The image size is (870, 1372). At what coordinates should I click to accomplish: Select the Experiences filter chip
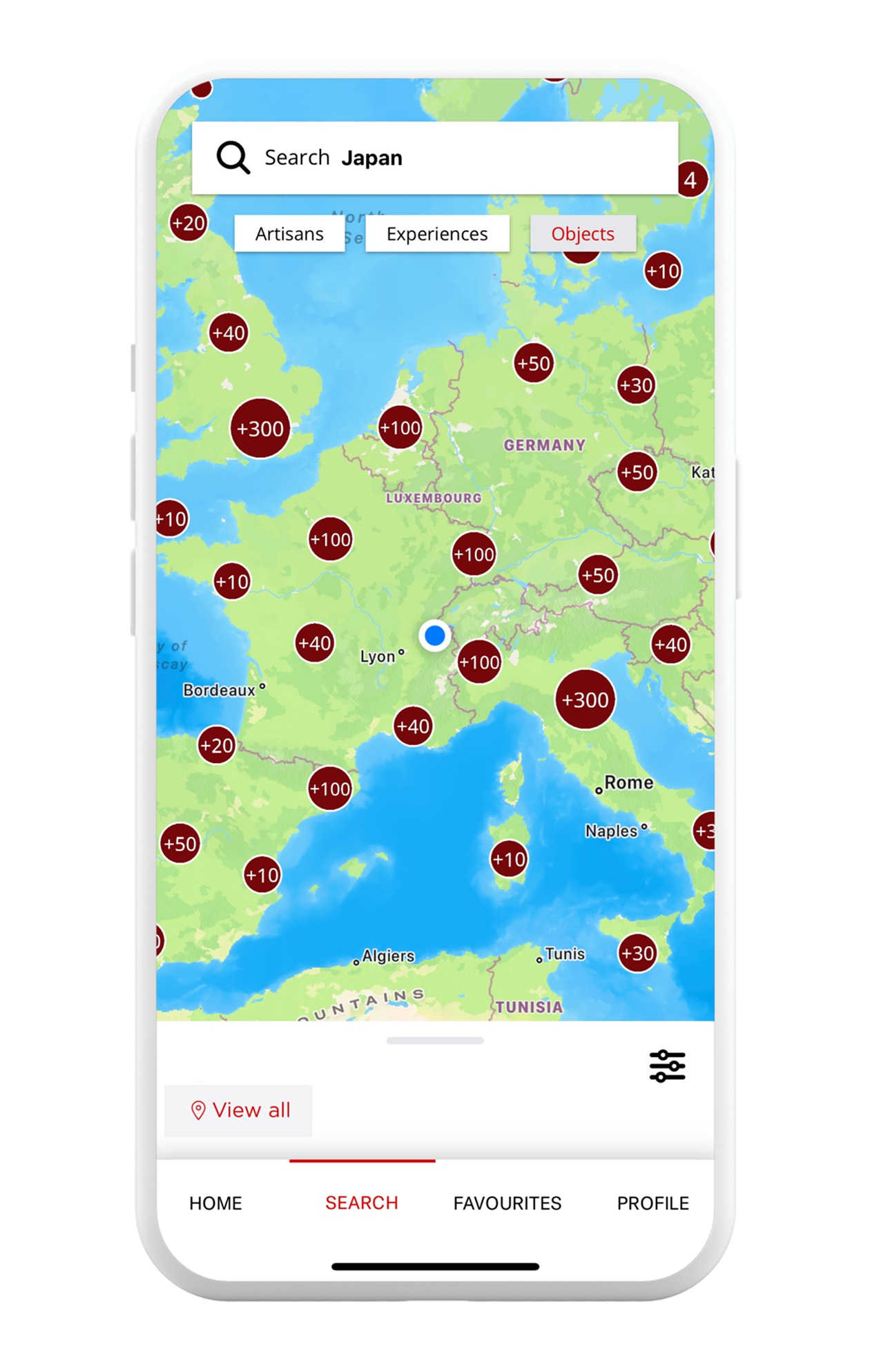[437, 234]
